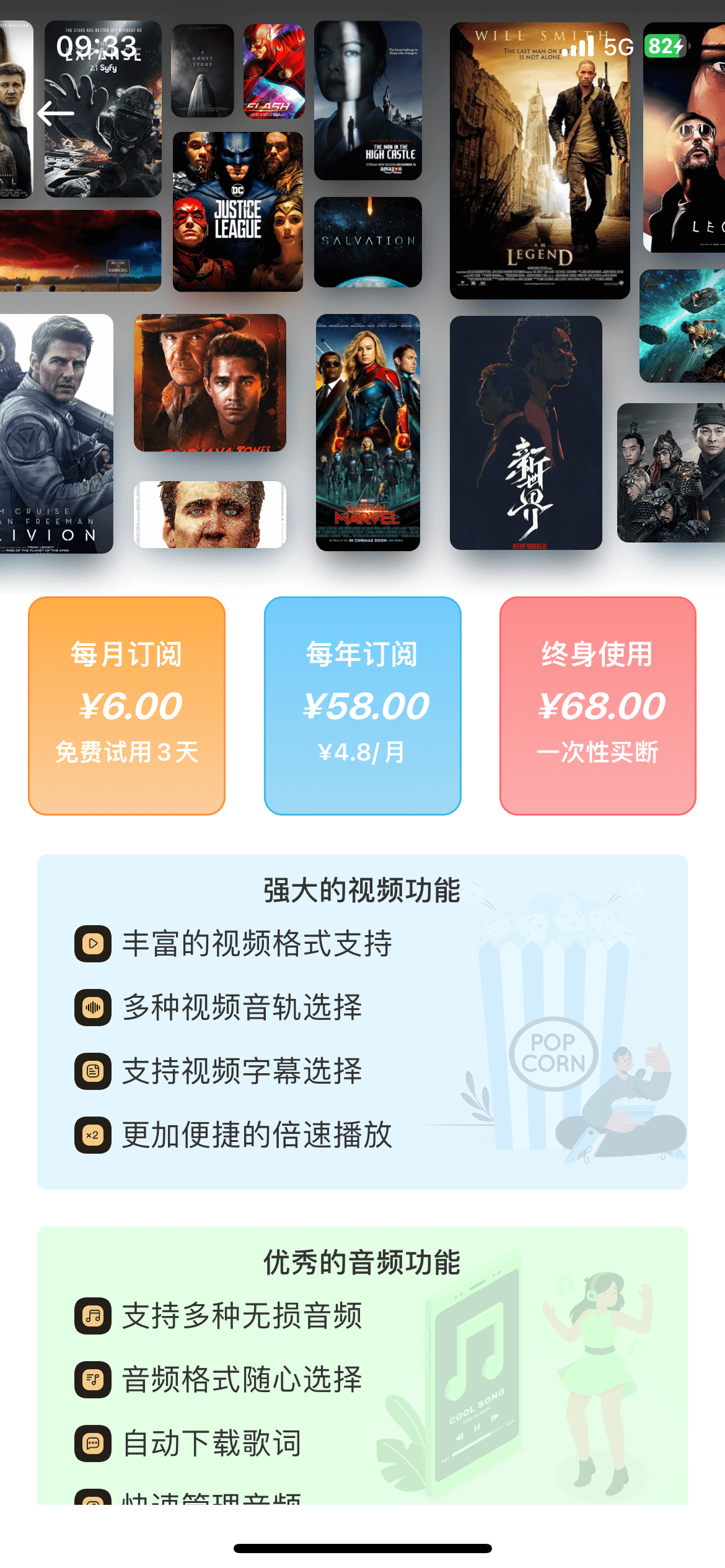Pick the 终身使用 ¥68.00 option
The image size is (725, 1568).
click(x=597, y=705)
